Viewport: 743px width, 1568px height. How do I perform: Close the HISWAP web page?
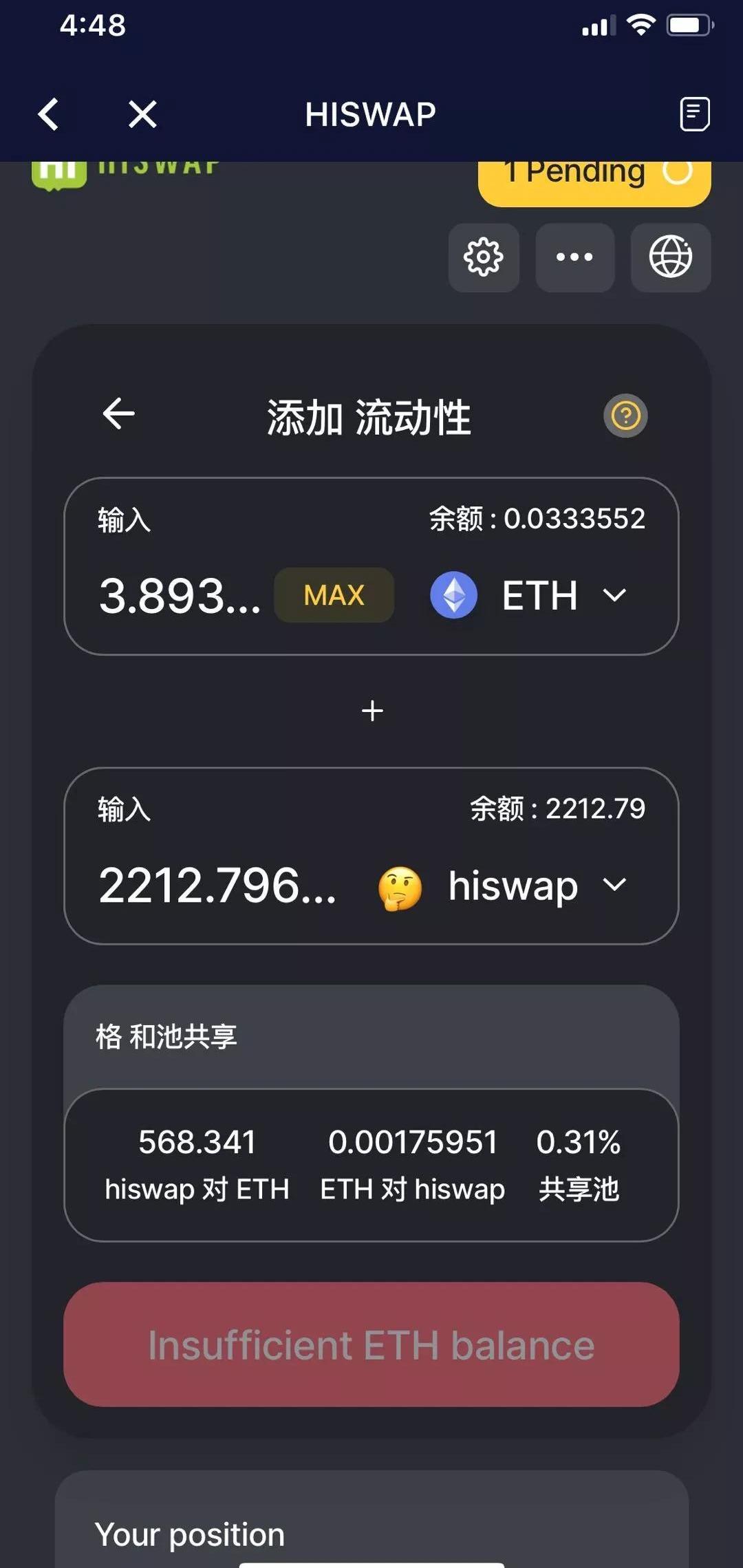click(142, 114)
